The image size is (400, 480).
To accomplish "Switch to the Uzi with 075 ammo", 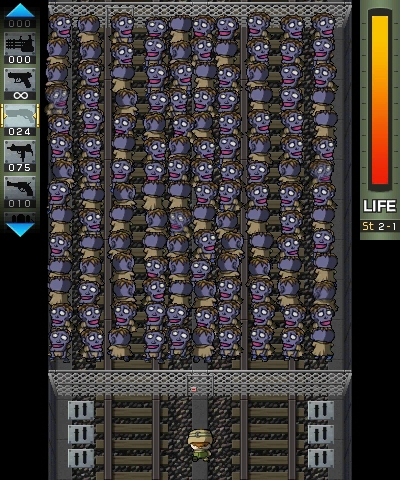I will point(20,156).
